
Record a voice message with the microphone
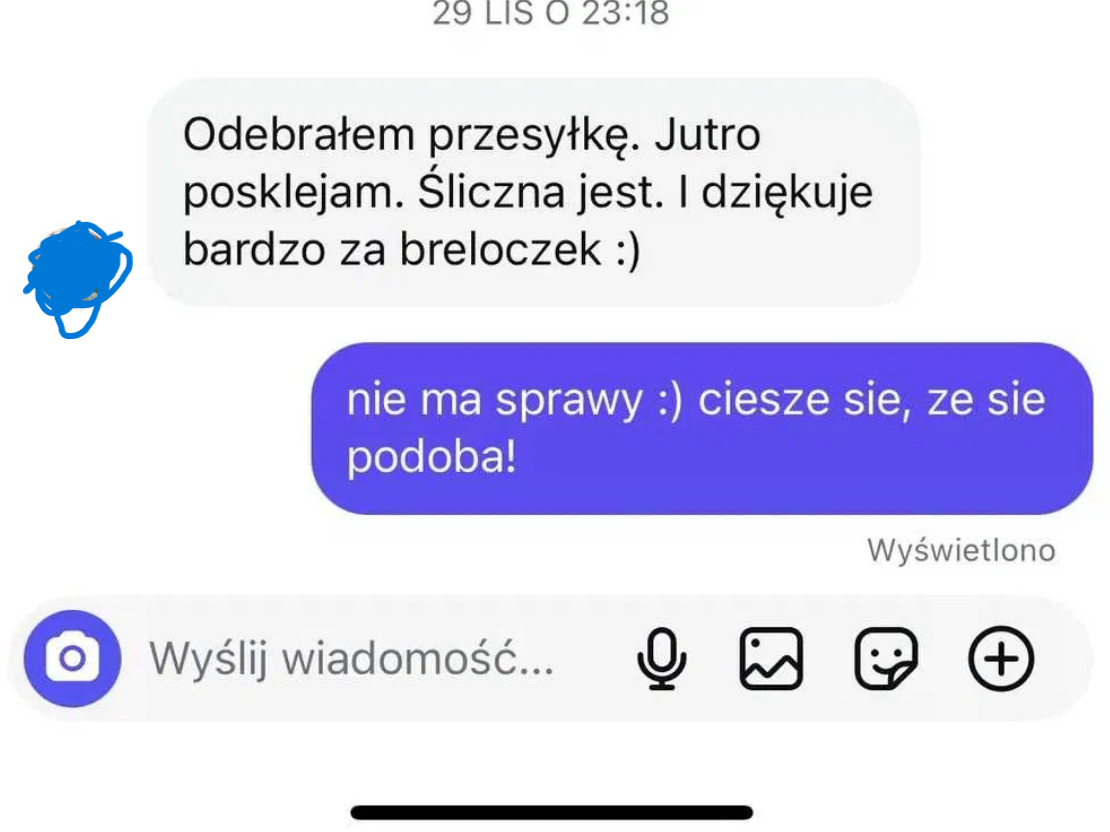point(661,659)
